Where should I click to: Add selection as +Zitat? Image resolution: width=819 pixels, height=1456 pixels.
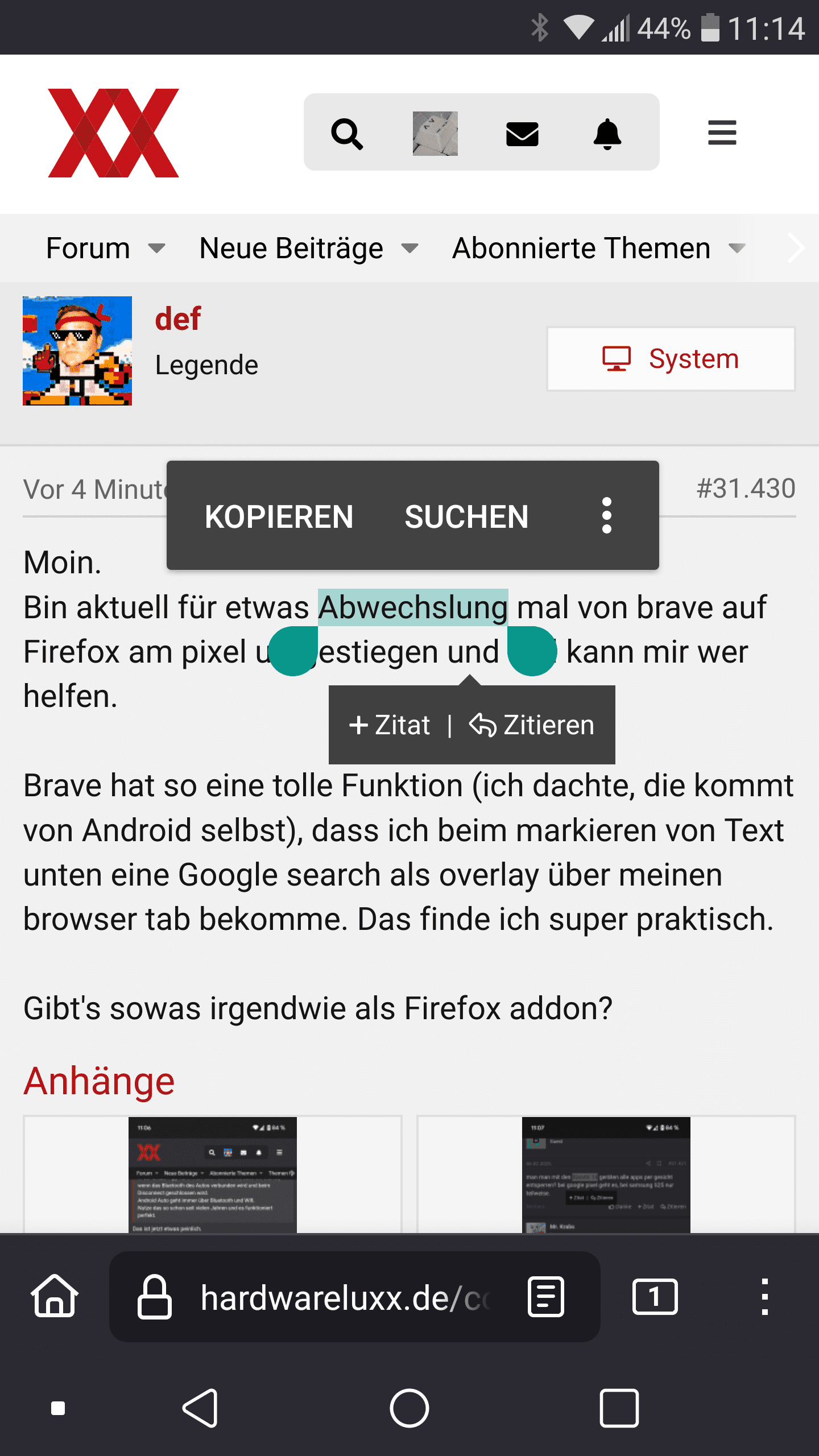coord(390,725)
